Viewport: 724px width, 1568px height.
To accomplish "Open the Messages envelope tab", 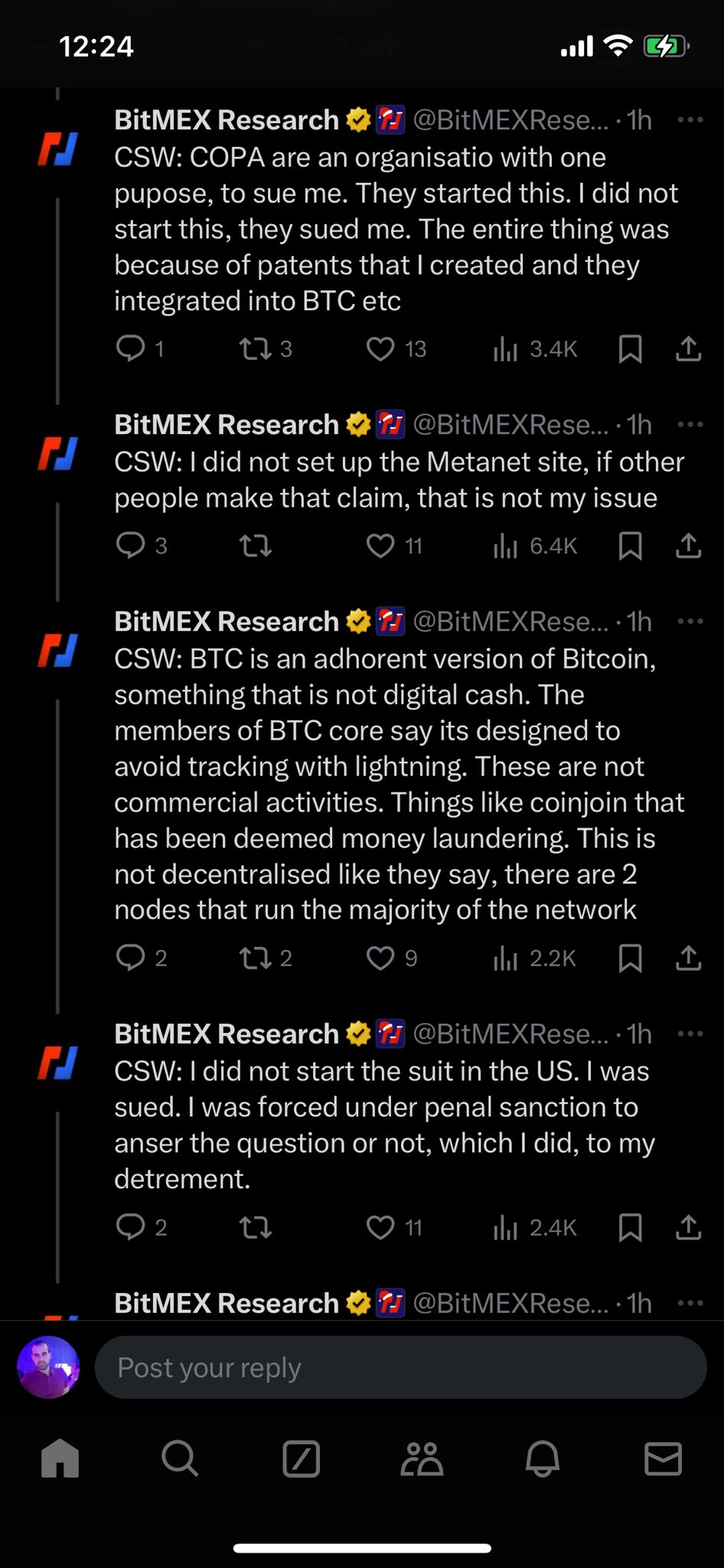I will pyautogui.click(x=663, y=1459).
